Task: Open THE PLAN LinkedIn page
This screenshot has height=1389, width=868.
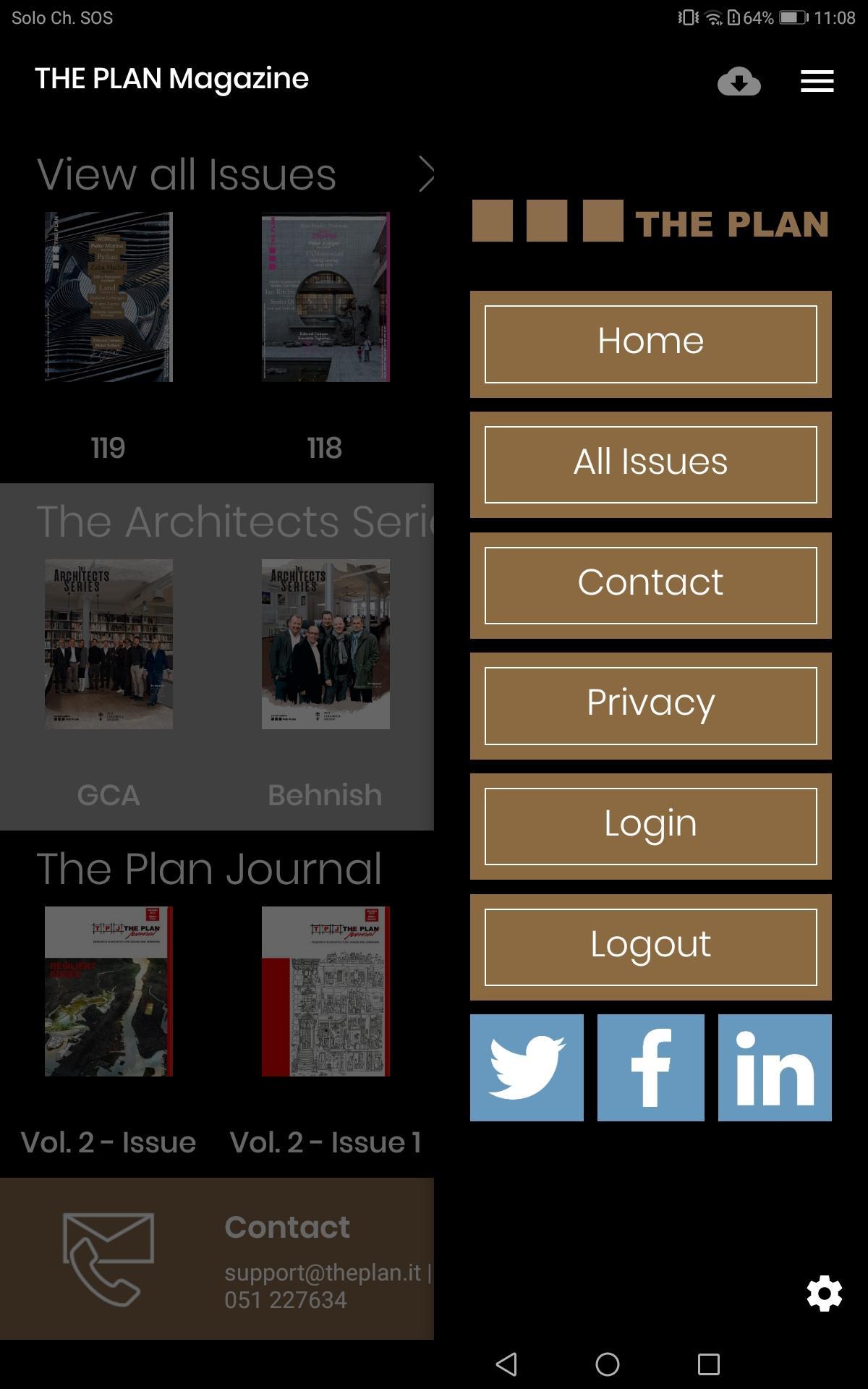Action: (775, 1067)
